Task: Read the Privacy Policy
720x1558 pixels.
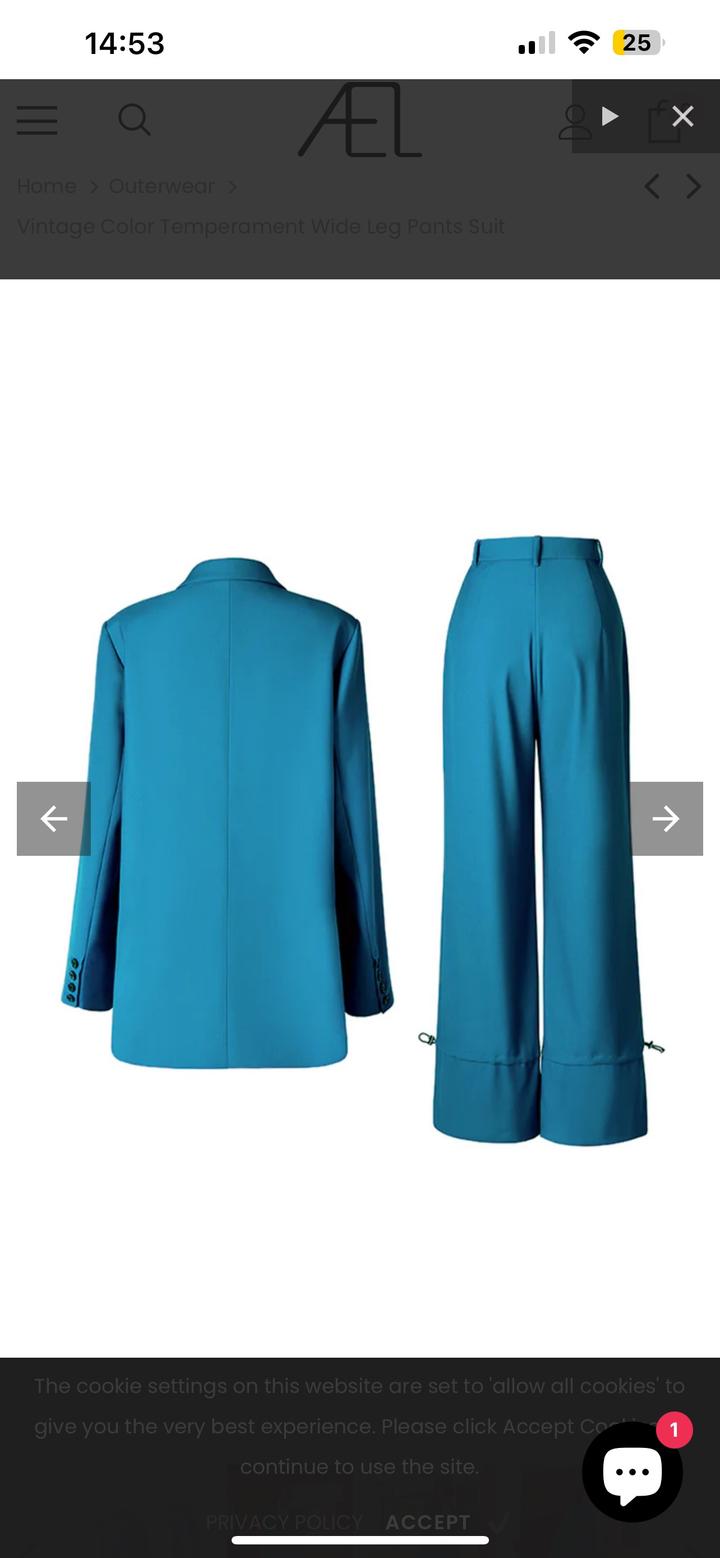Action: coord(284,1522)
